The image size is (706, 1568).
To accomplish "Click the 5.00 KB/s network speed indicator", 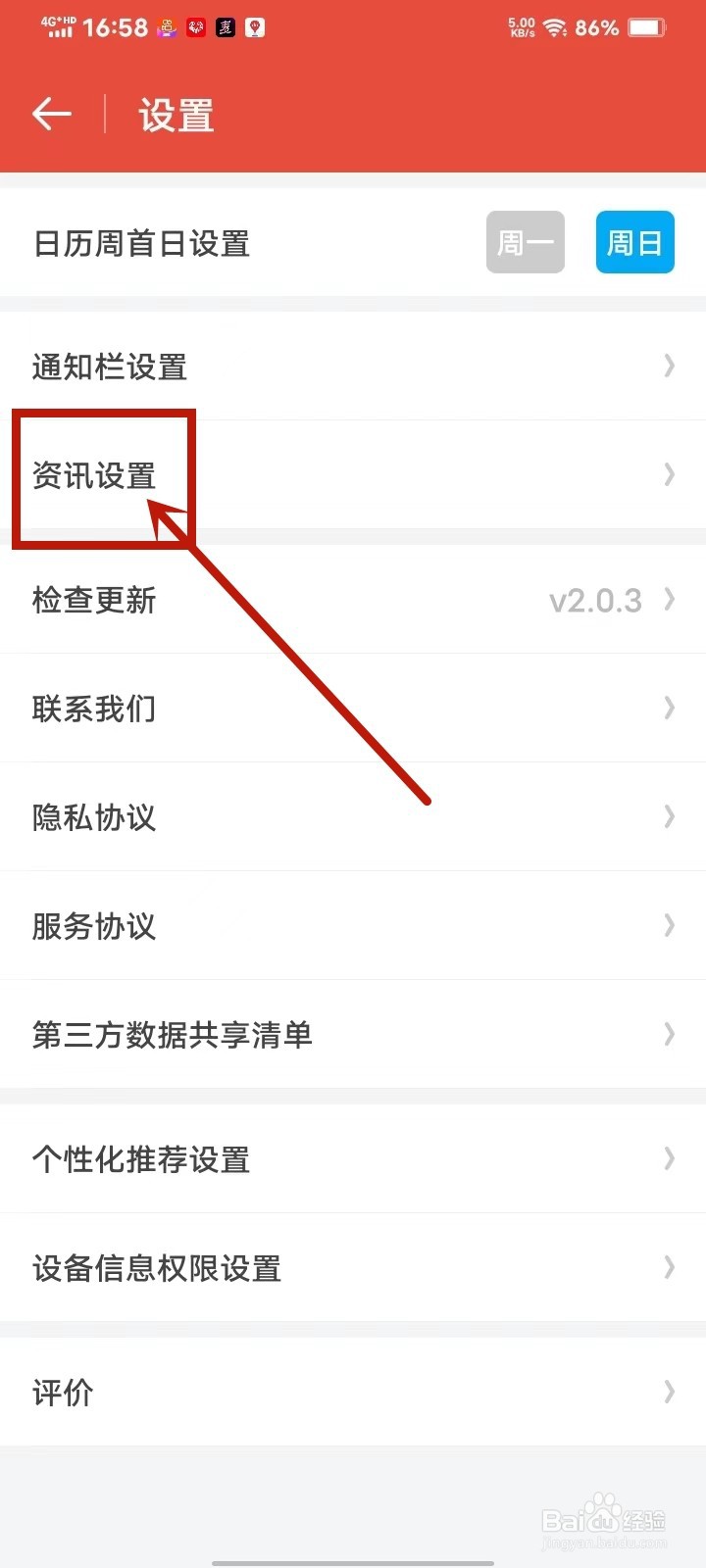I will point(521,27).
